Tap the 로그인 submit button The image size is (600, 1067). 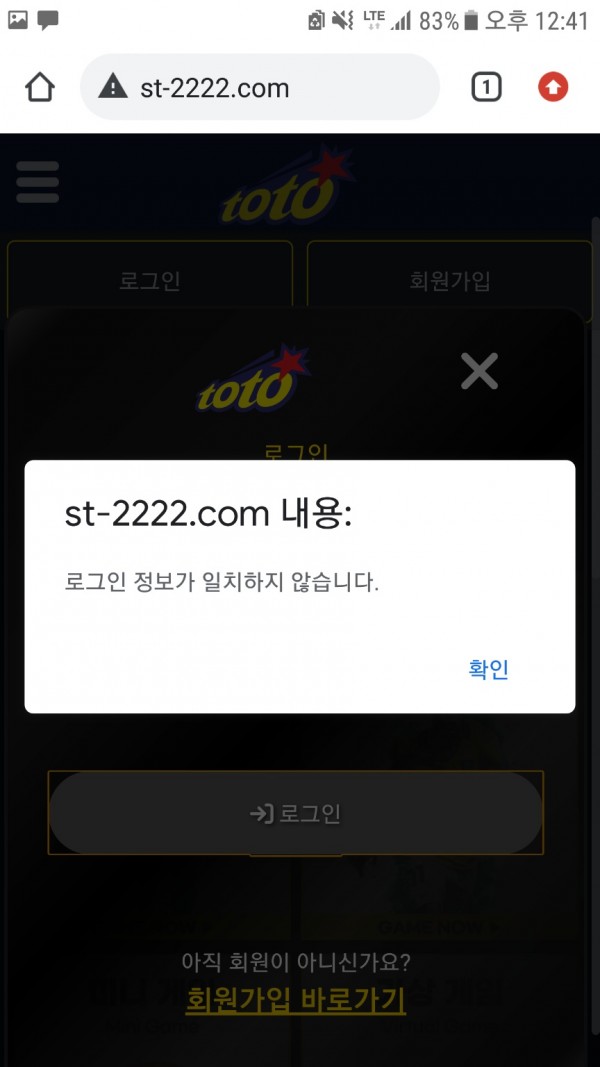[x=296, y=813]
